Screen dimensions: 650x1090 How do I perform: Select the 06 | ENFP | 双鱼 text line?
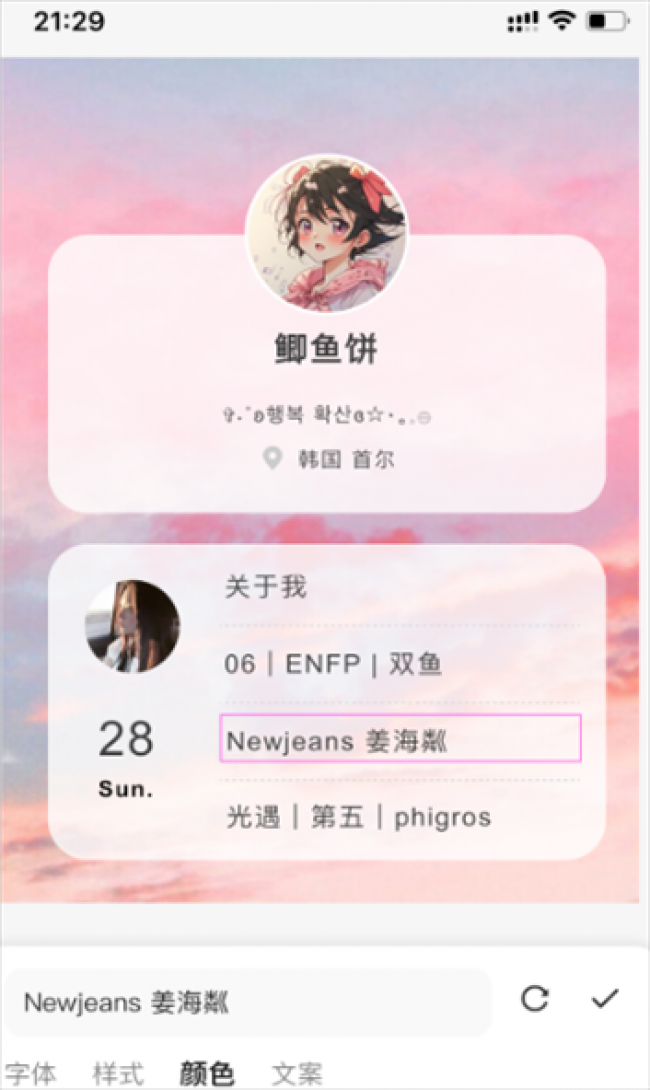pos(333,665)
